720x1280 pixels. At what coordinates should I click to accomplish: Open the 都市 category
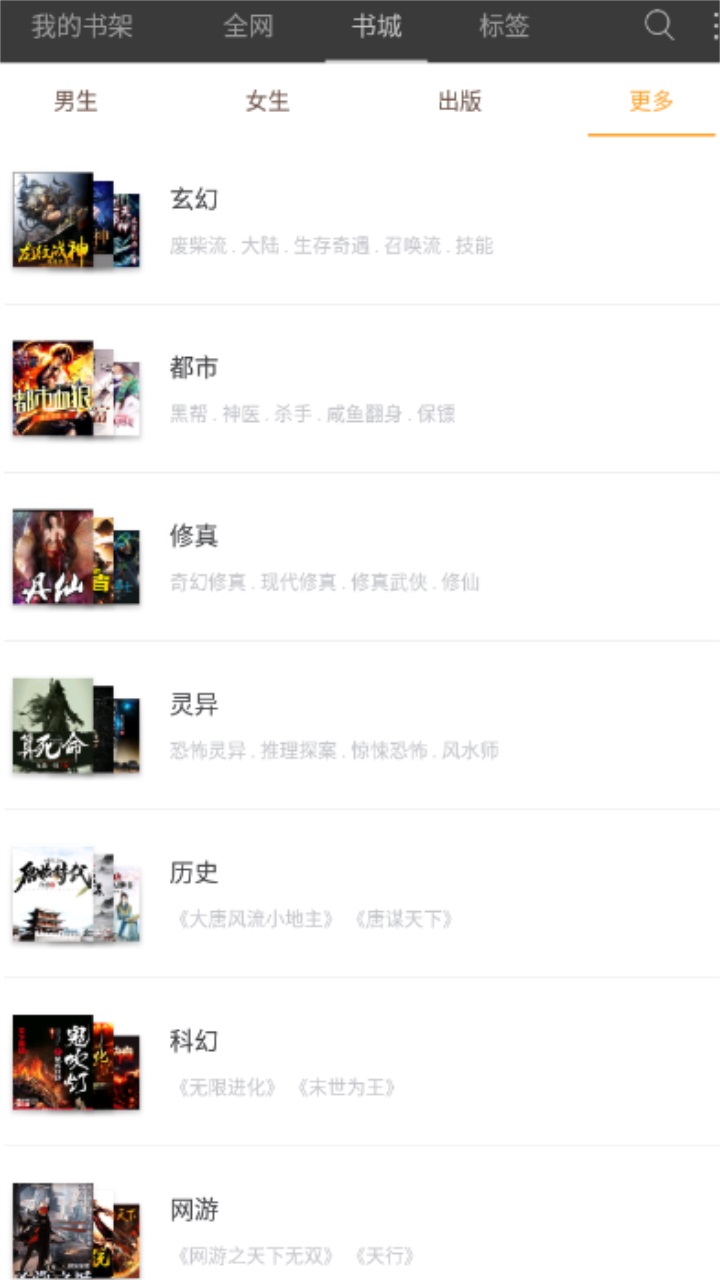(360, 388)
